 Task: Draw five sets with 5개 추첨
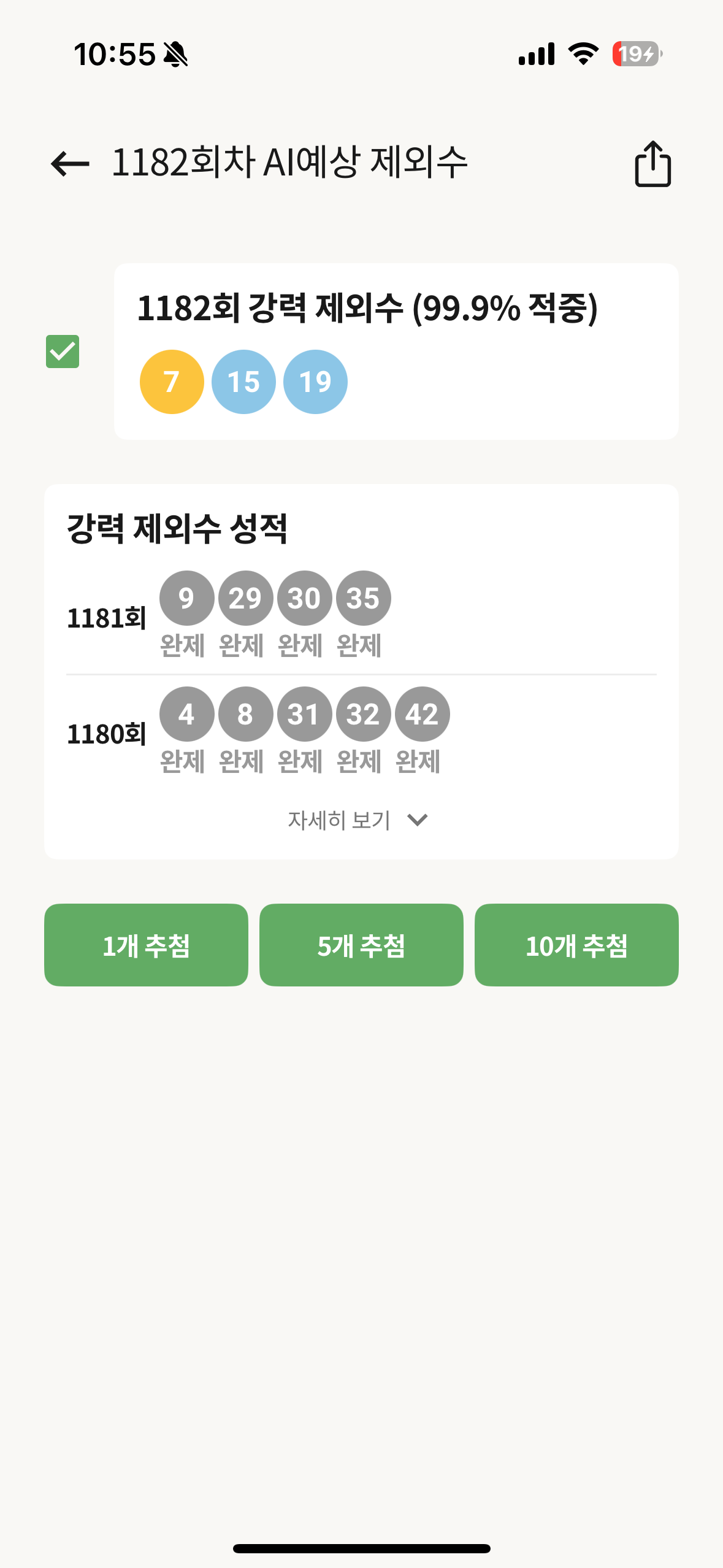361,945
